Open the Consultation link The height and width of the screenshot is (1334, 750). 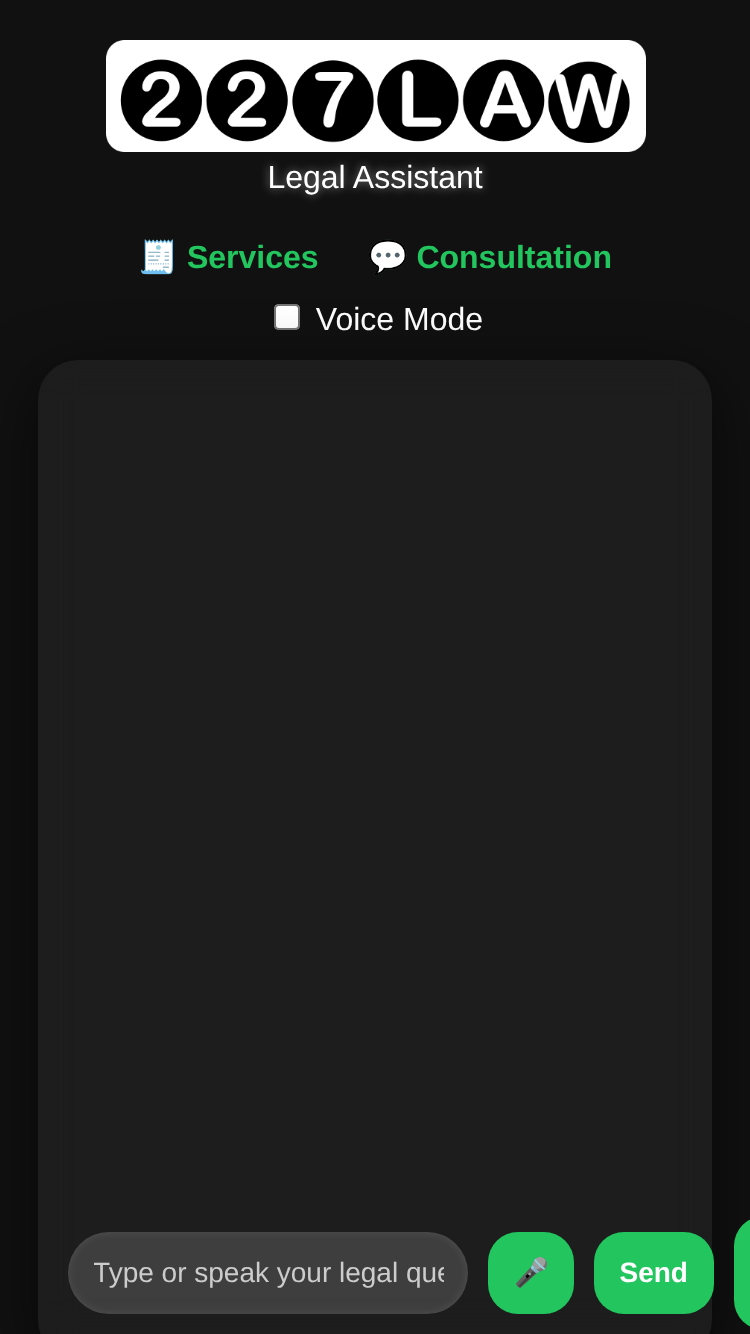(x=490, y=257)
